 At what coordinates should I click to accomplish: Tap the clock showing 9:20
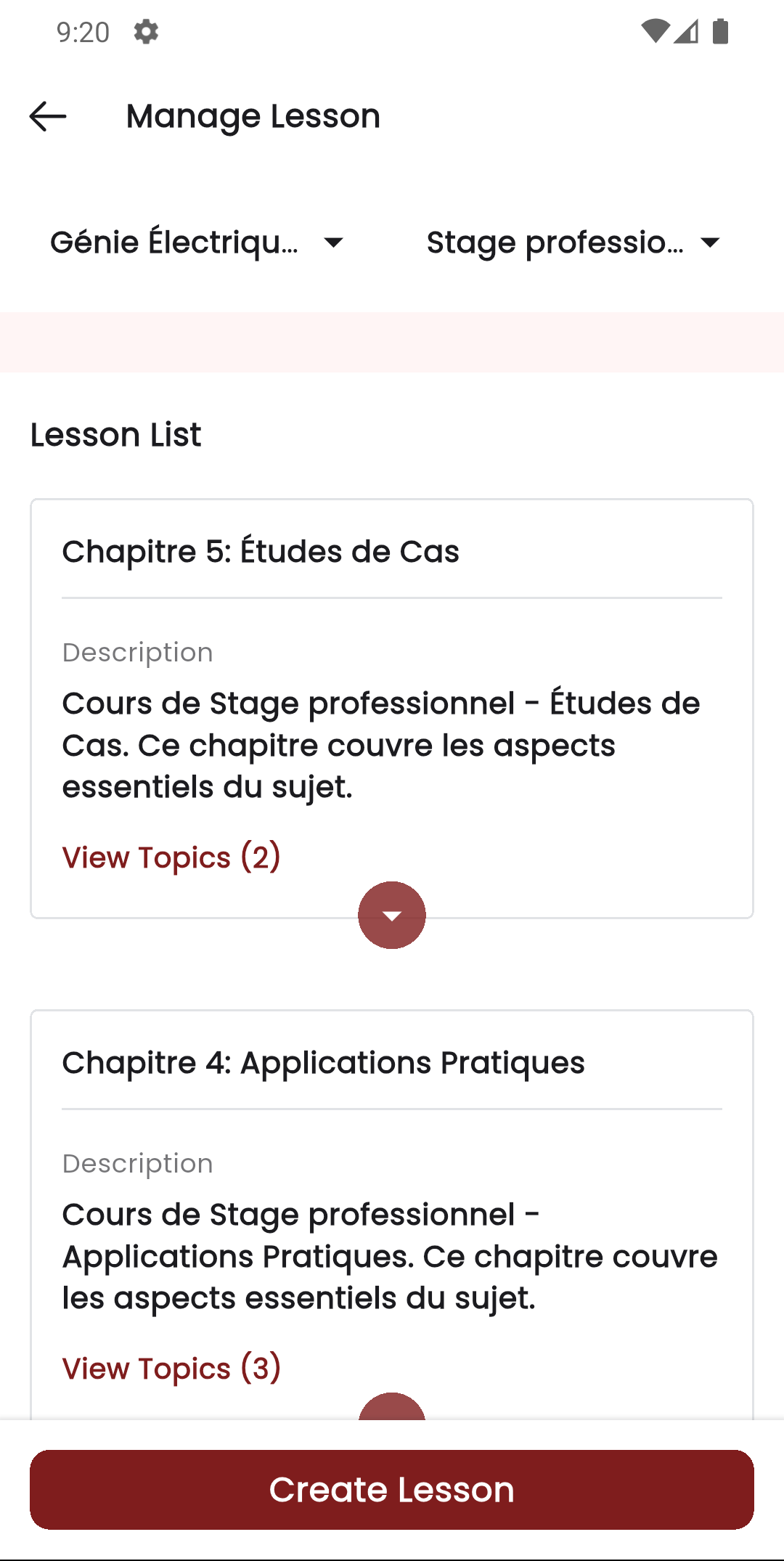[x=83, y=32]
